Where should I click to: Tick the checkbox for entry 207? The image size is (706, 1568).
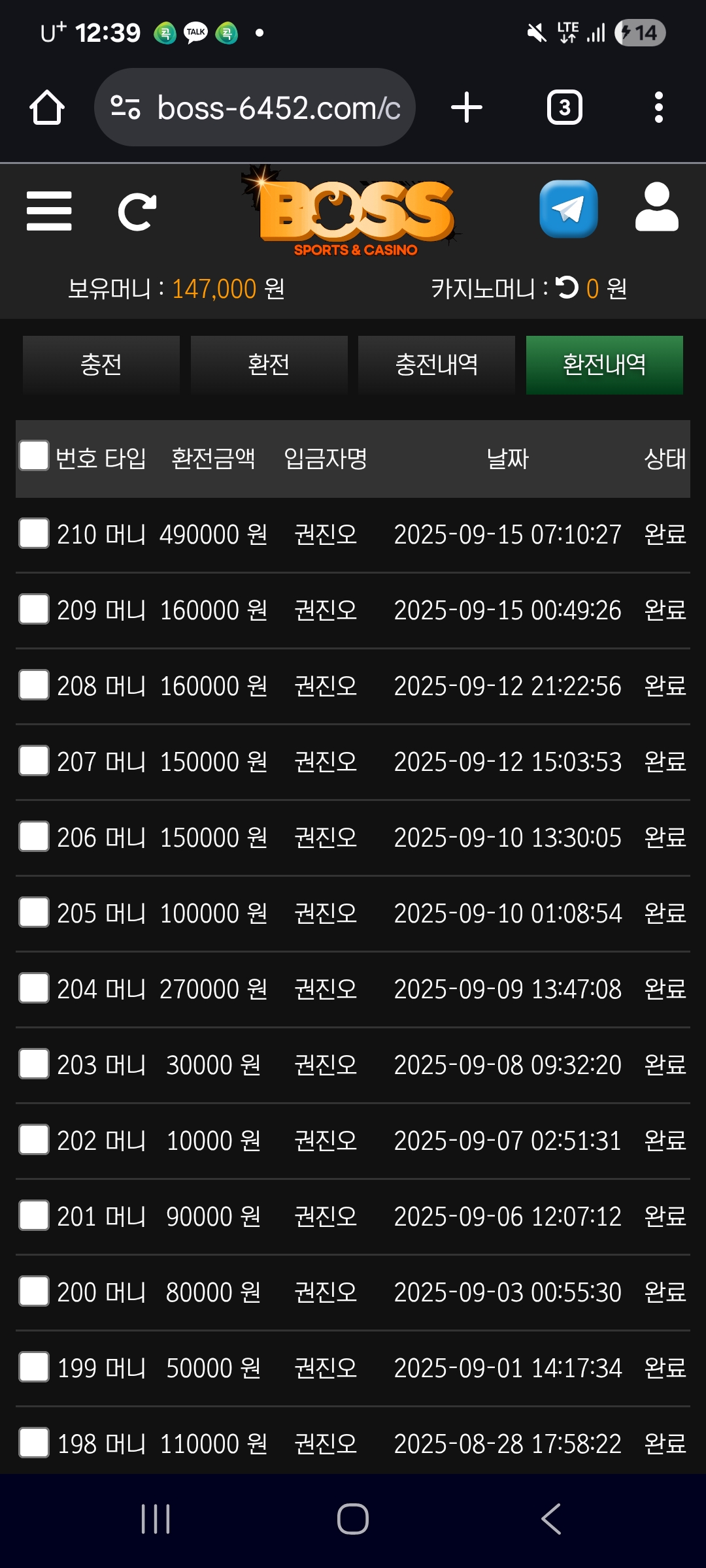34,760
